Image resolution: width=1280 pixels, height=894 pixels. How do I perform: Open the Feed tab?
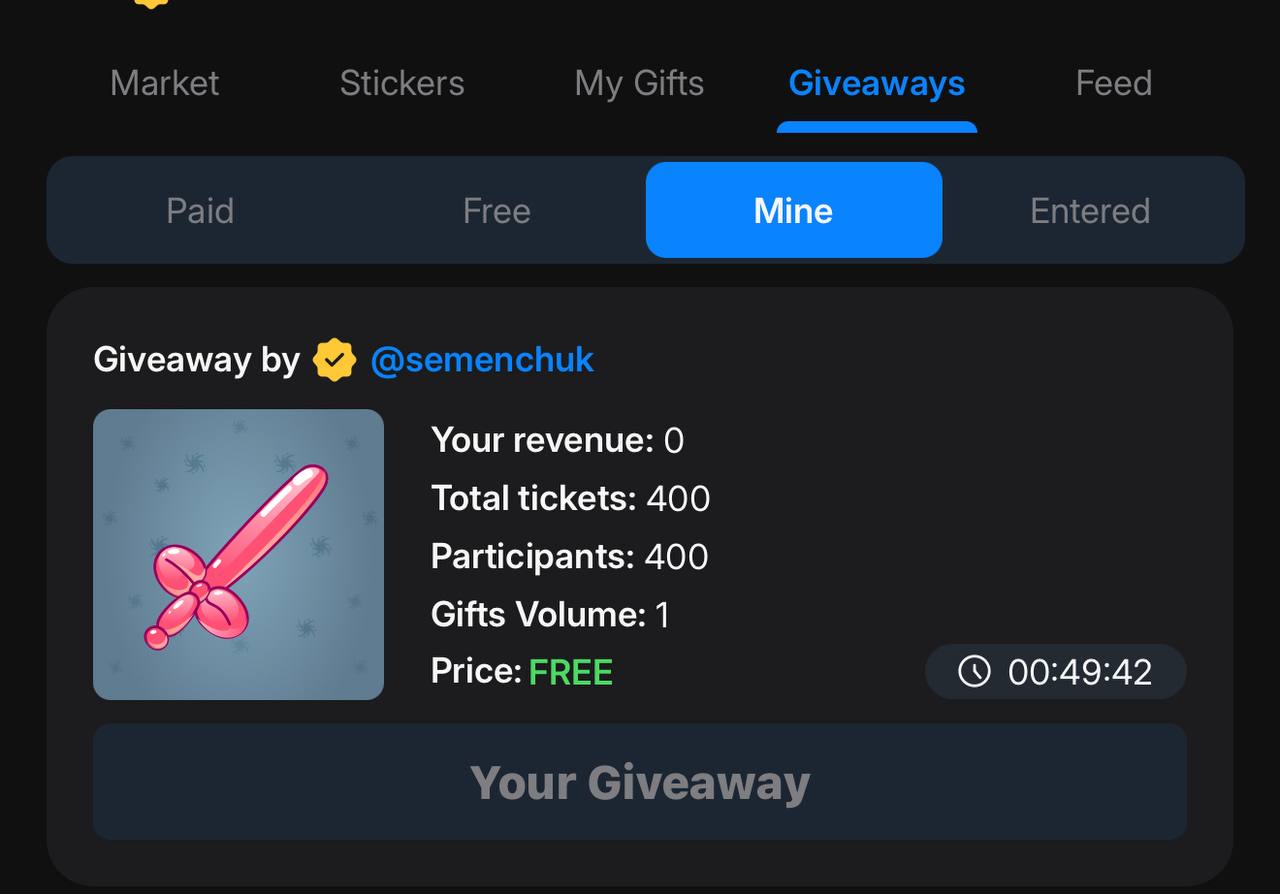click(x=1113, y=83)
